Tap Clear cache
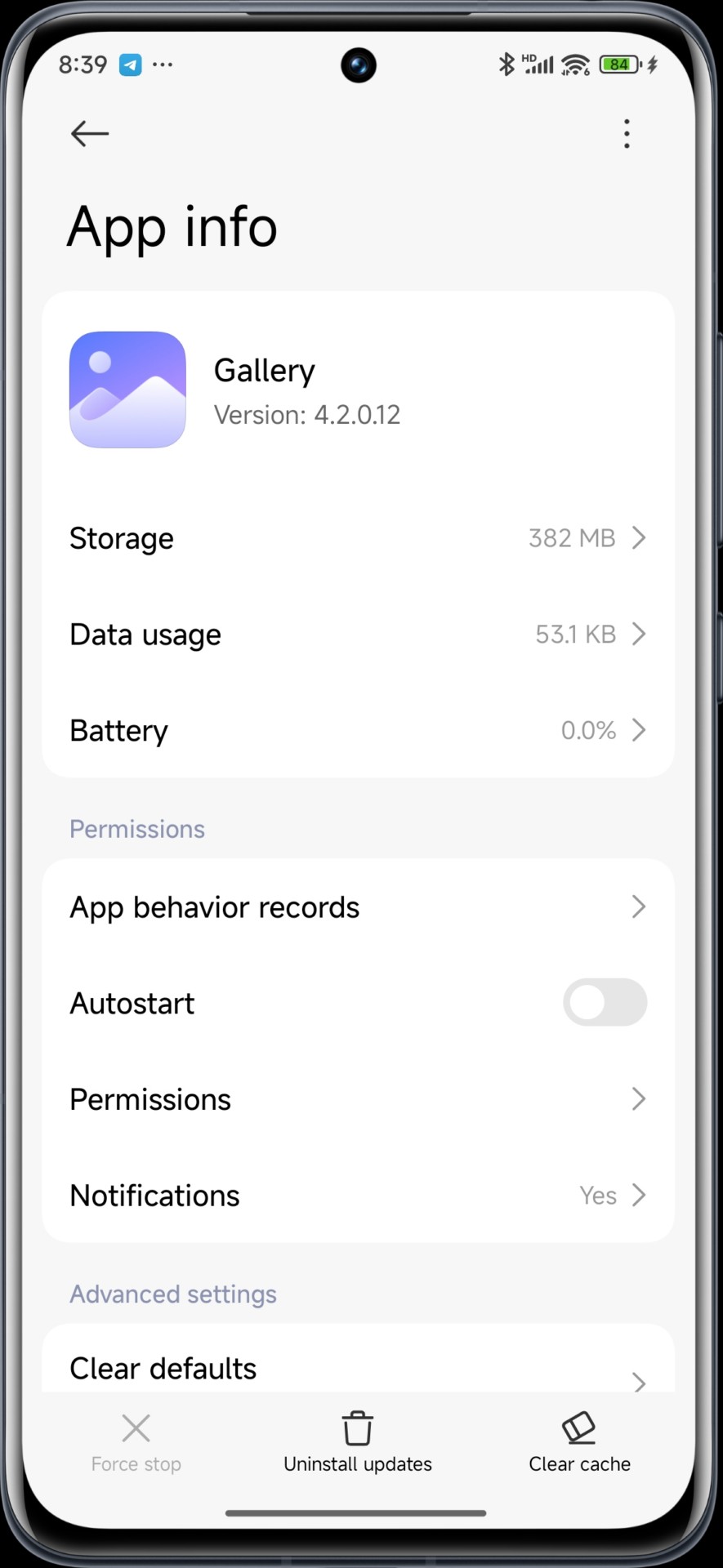The height and width of the screenshot is (1568, 723). coord(579,1442)
